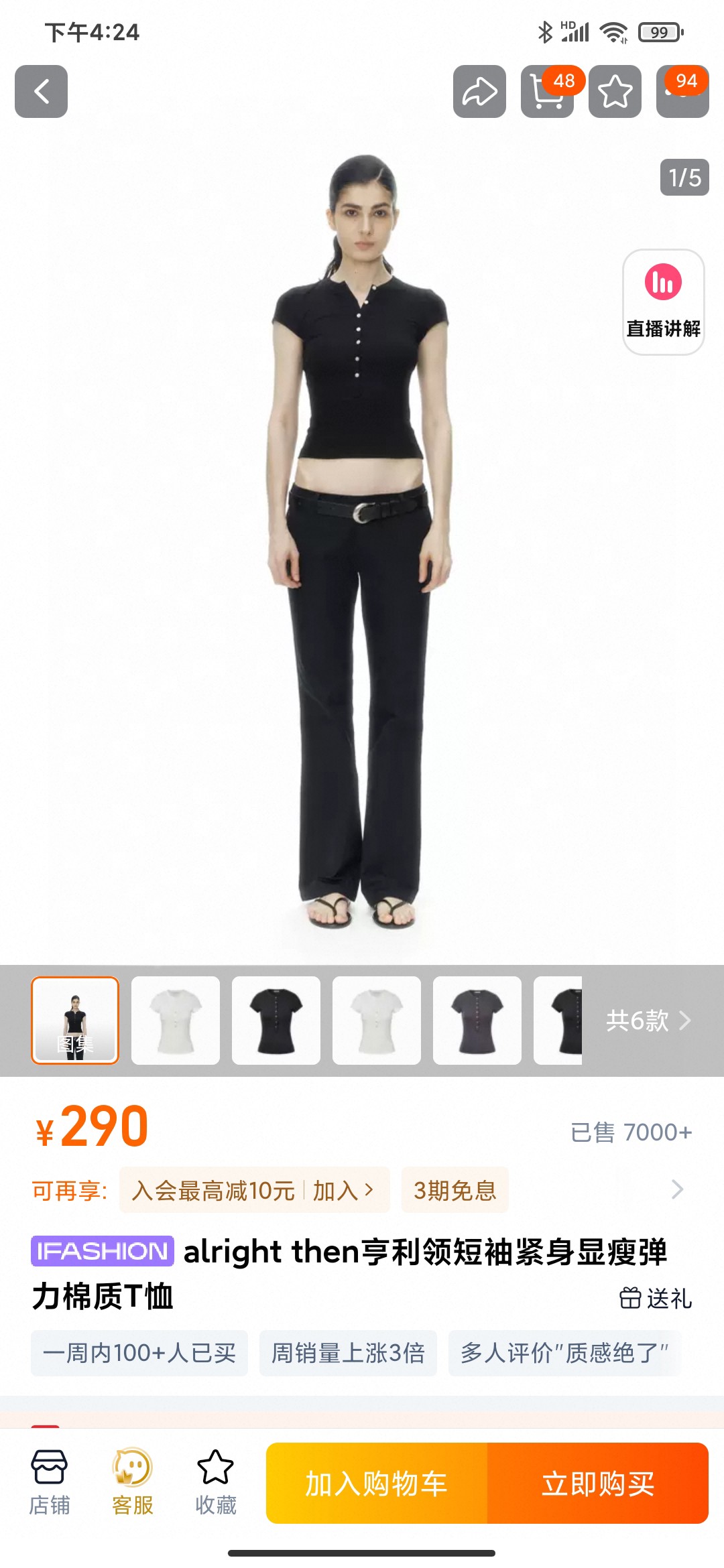This screenshot has height=1568, width=724.
Task: Contact 客服 customer service
Action: [132, 1482]
